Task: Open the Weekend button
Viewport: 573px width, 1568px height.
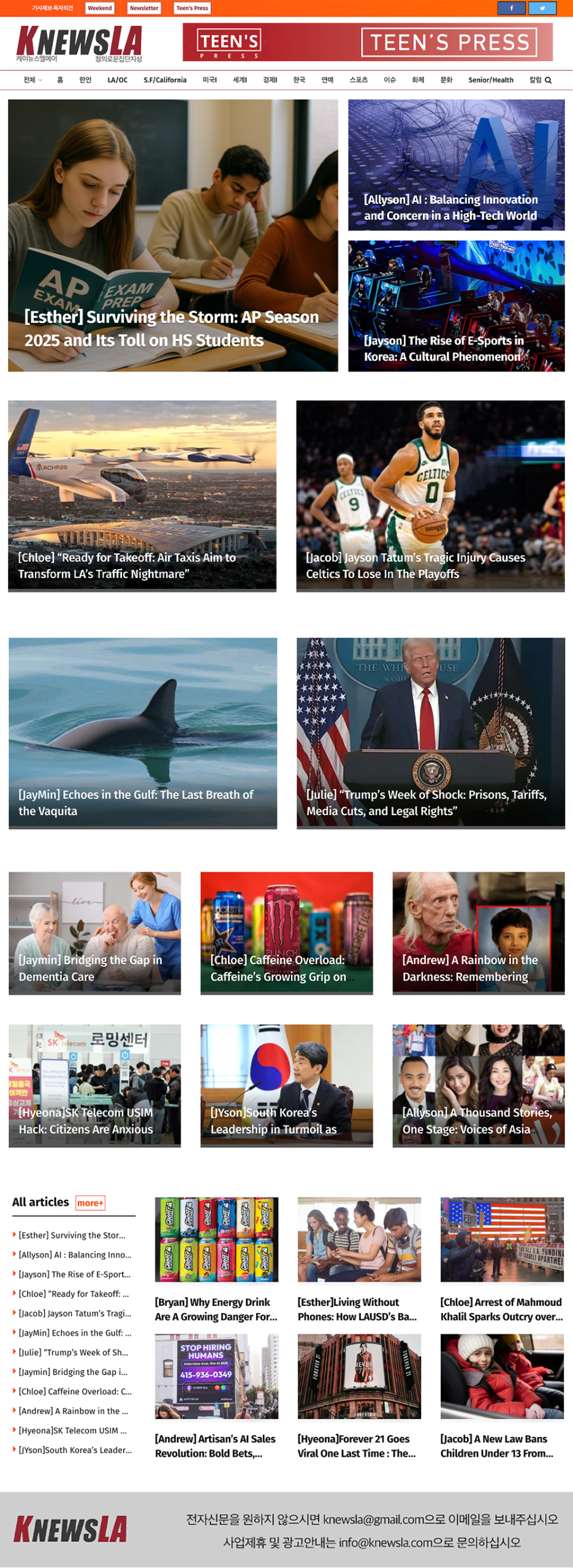Action: point(99,8)
